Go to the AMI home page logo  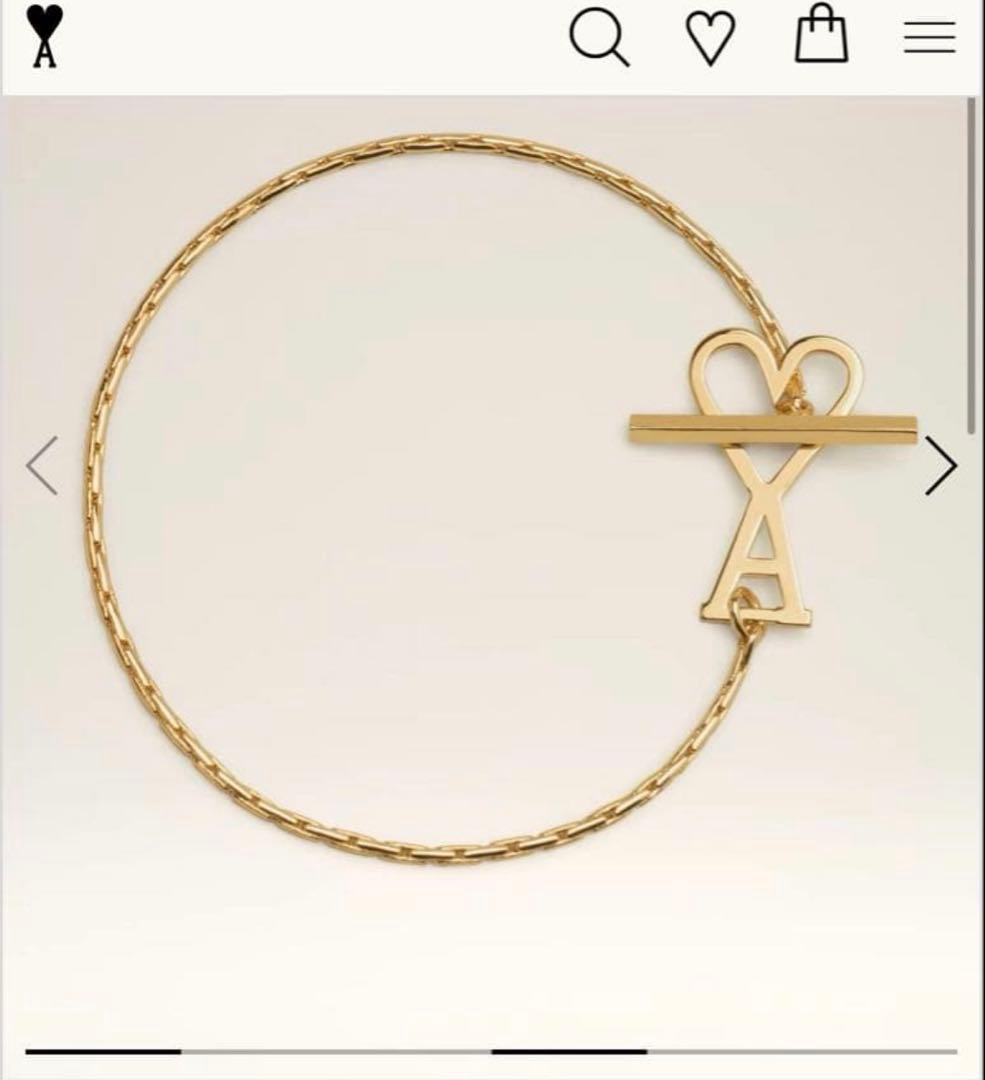44,36
